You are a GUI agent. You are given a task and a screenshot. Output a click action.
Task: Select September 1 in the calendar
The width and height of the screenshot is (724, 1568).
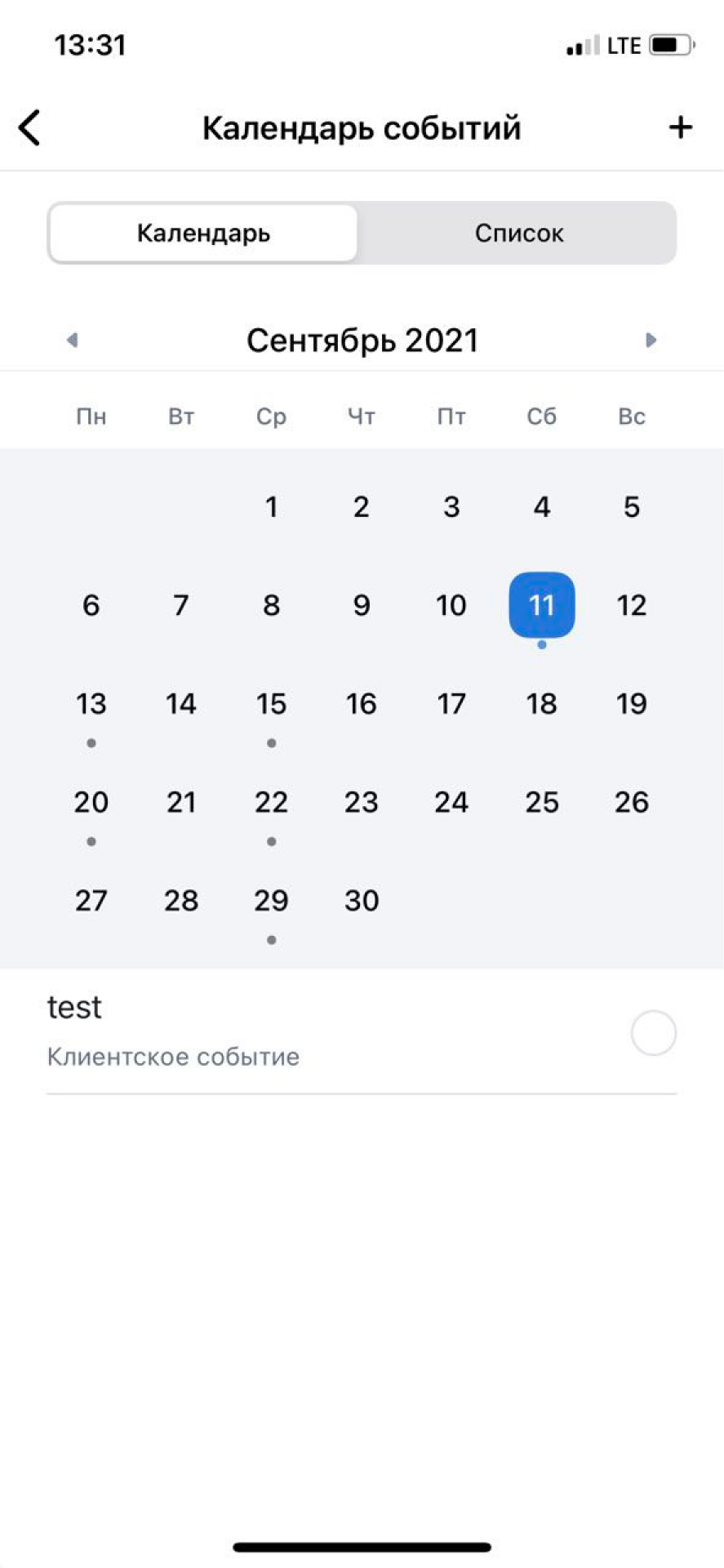pyautogui.click(x=271, y=507)
